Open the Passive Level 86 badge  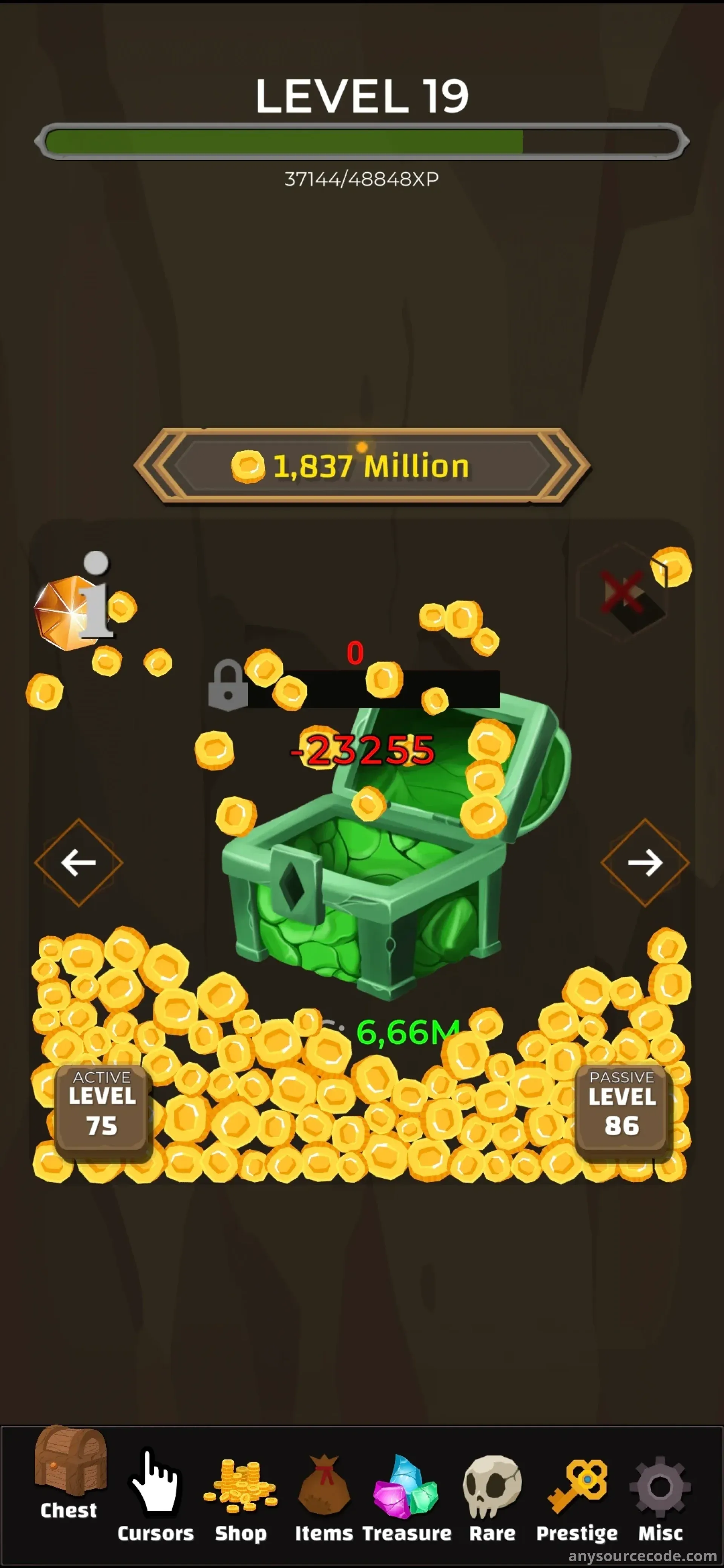(x=622, y=1113)
